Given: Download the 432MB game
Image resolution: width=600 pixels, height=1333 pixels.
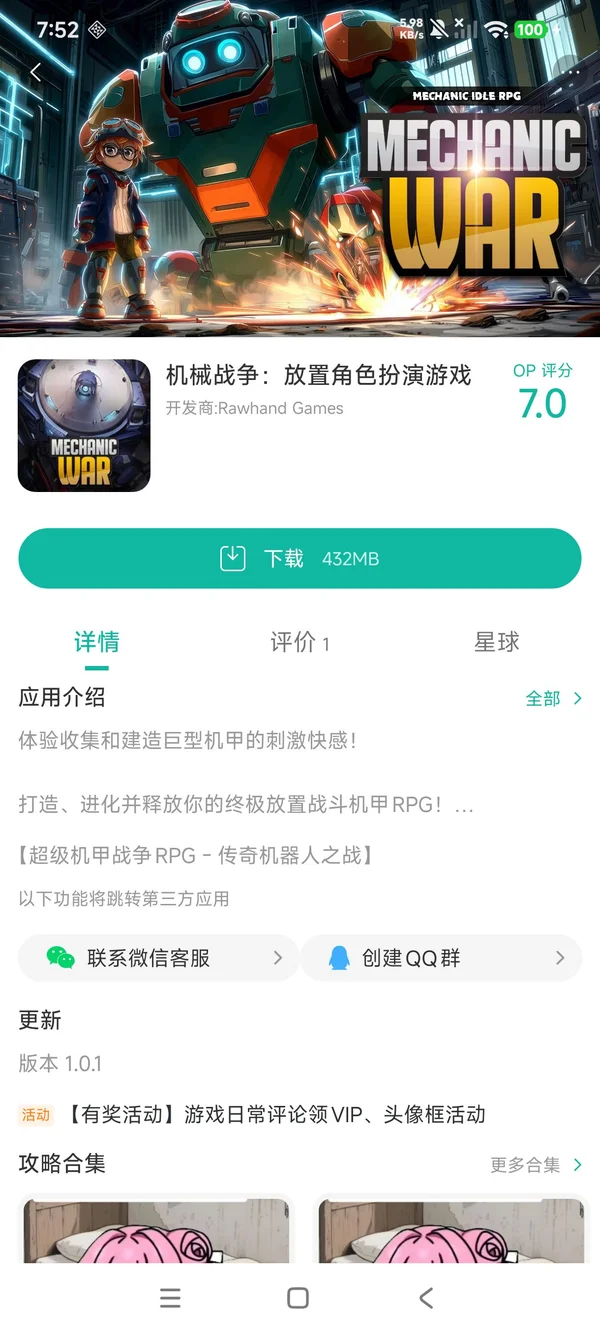Looking at the screenshot, I should [x=299, y=558].
